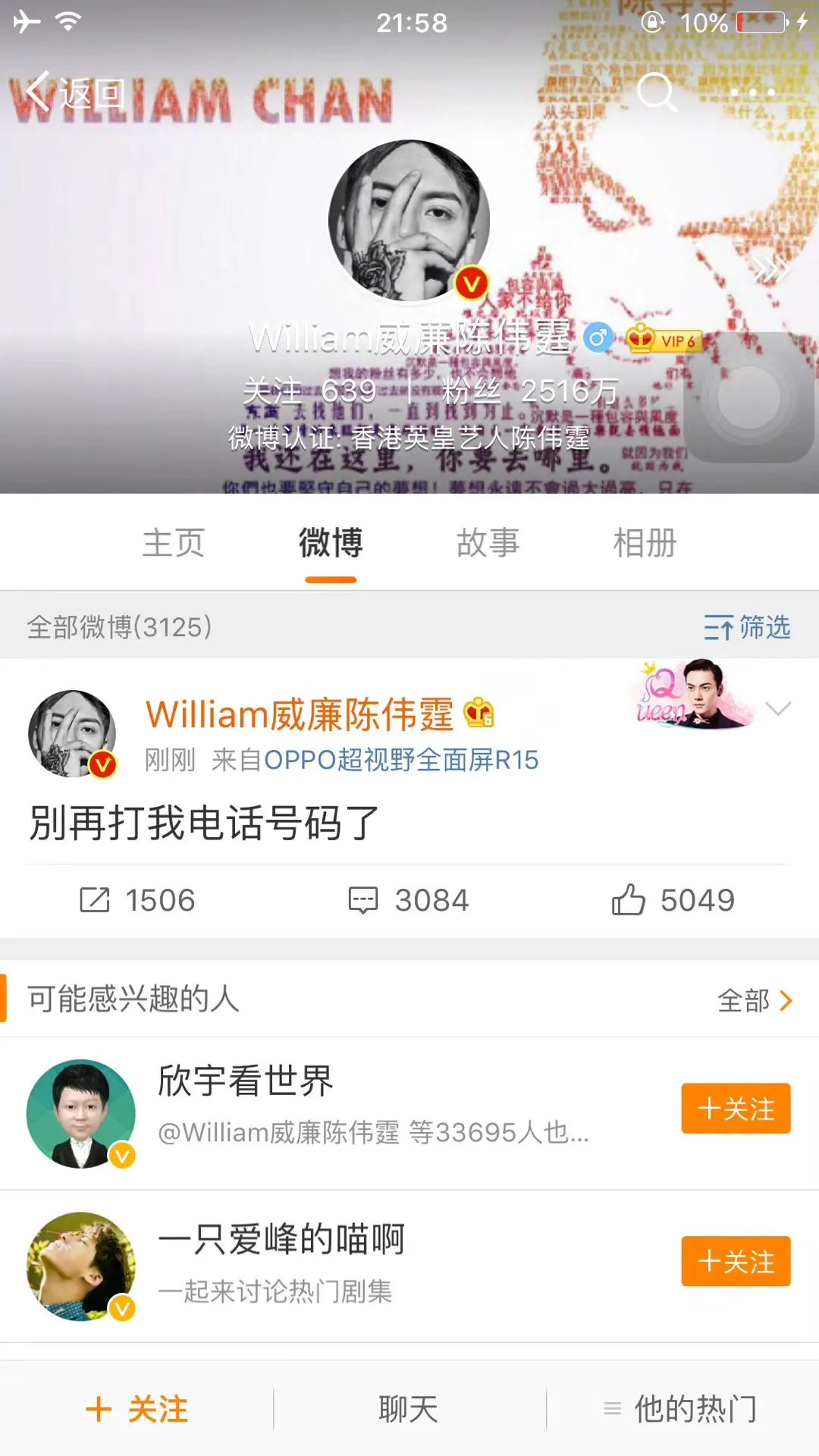Viewport: 819px width, 1456px height.
Task: Open the search magnifier icon
Action: (x=655, y=93)
